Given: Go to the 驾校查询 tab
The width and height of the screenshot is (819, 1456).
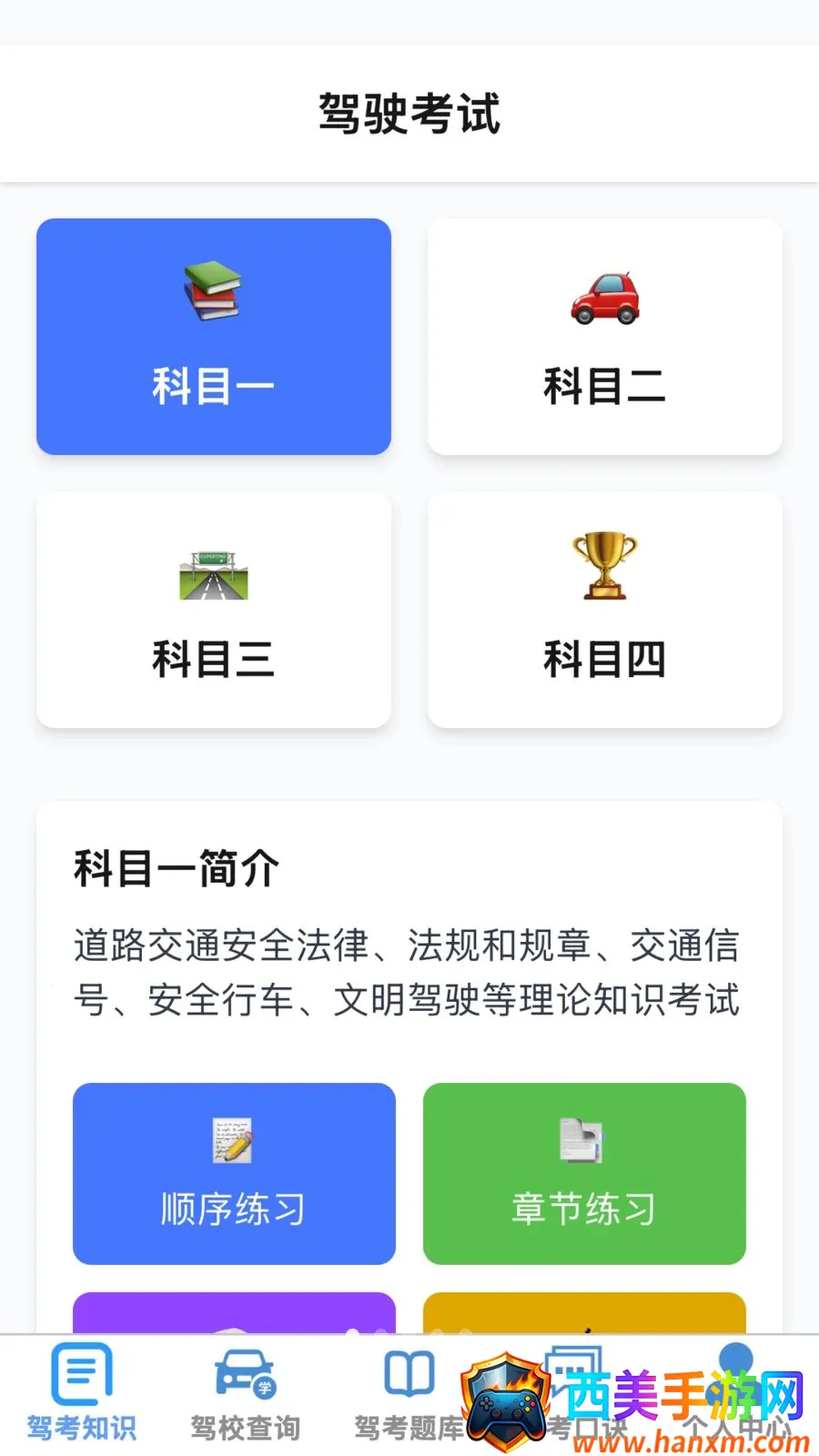Looking at the screenshot, I should [246, 1394].
